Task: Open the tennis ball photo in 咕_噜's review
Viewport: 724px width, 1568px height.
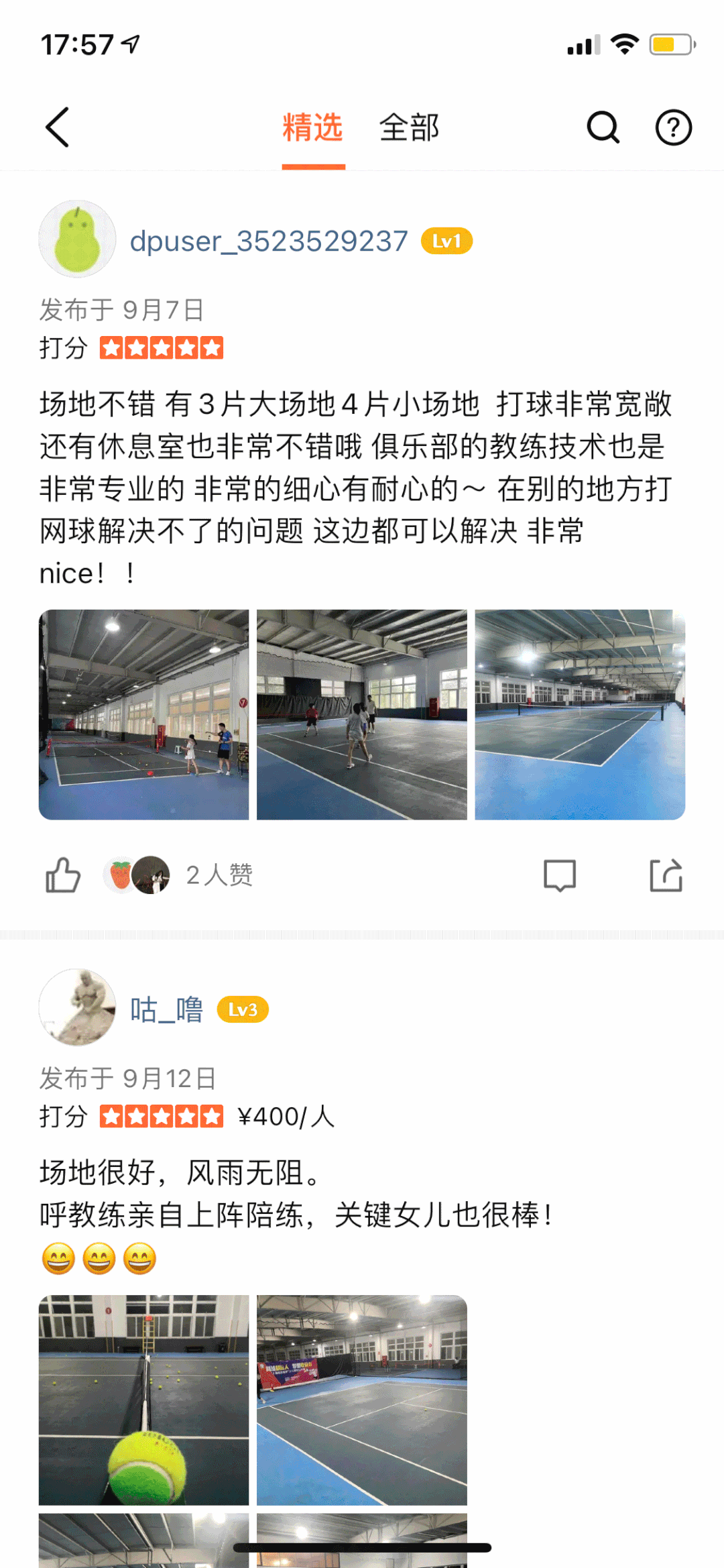Action: tap(143, 1400)
